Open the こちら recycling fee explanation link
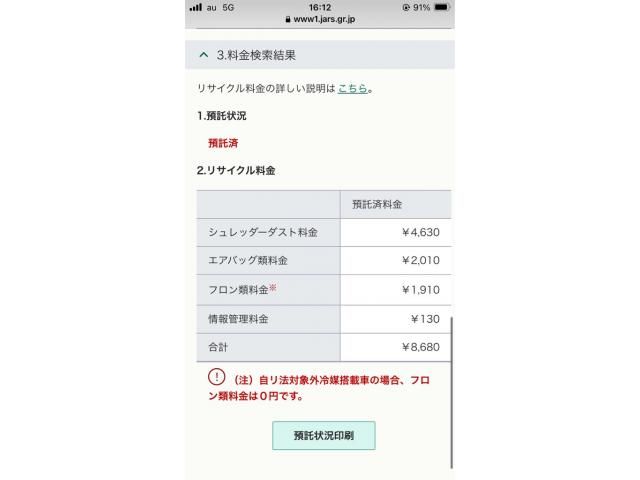640x480 pixels. 351,89
